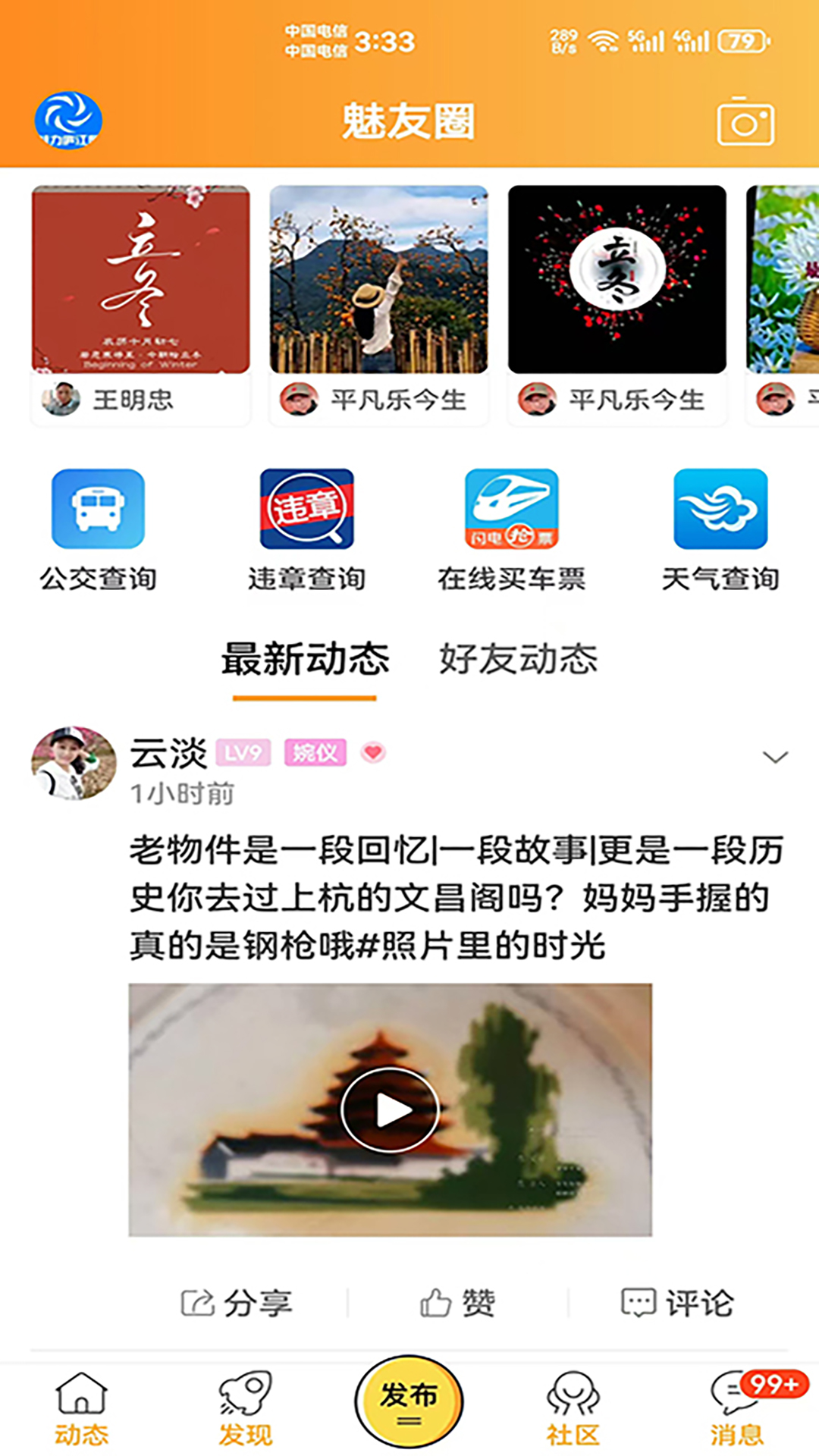Open the camera to post a moment
Screen dimensions: 819x1456
pos(748,123)
